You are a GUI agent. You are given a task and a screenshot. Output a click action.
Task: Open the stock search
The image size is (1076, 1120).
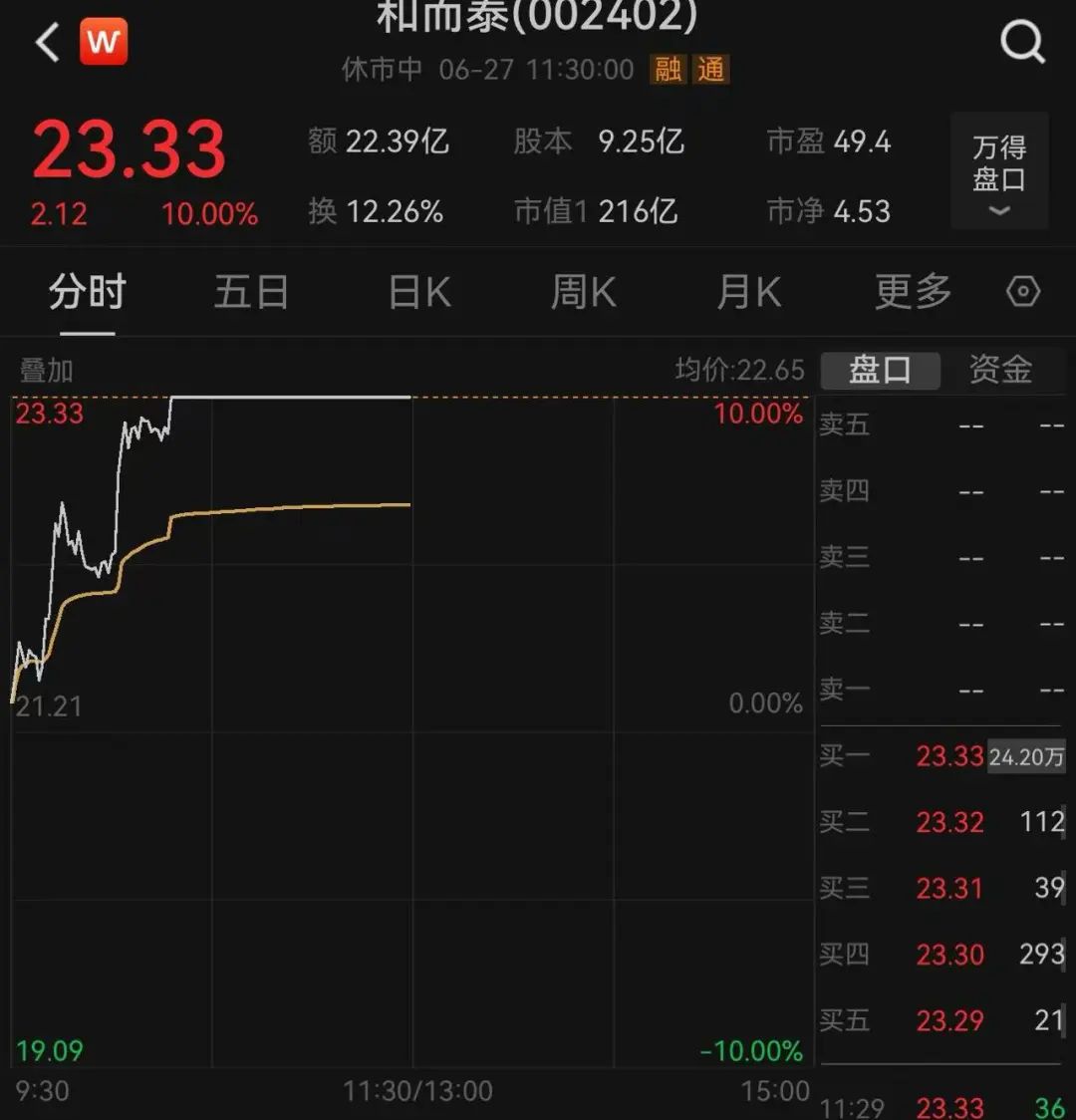1022,43
